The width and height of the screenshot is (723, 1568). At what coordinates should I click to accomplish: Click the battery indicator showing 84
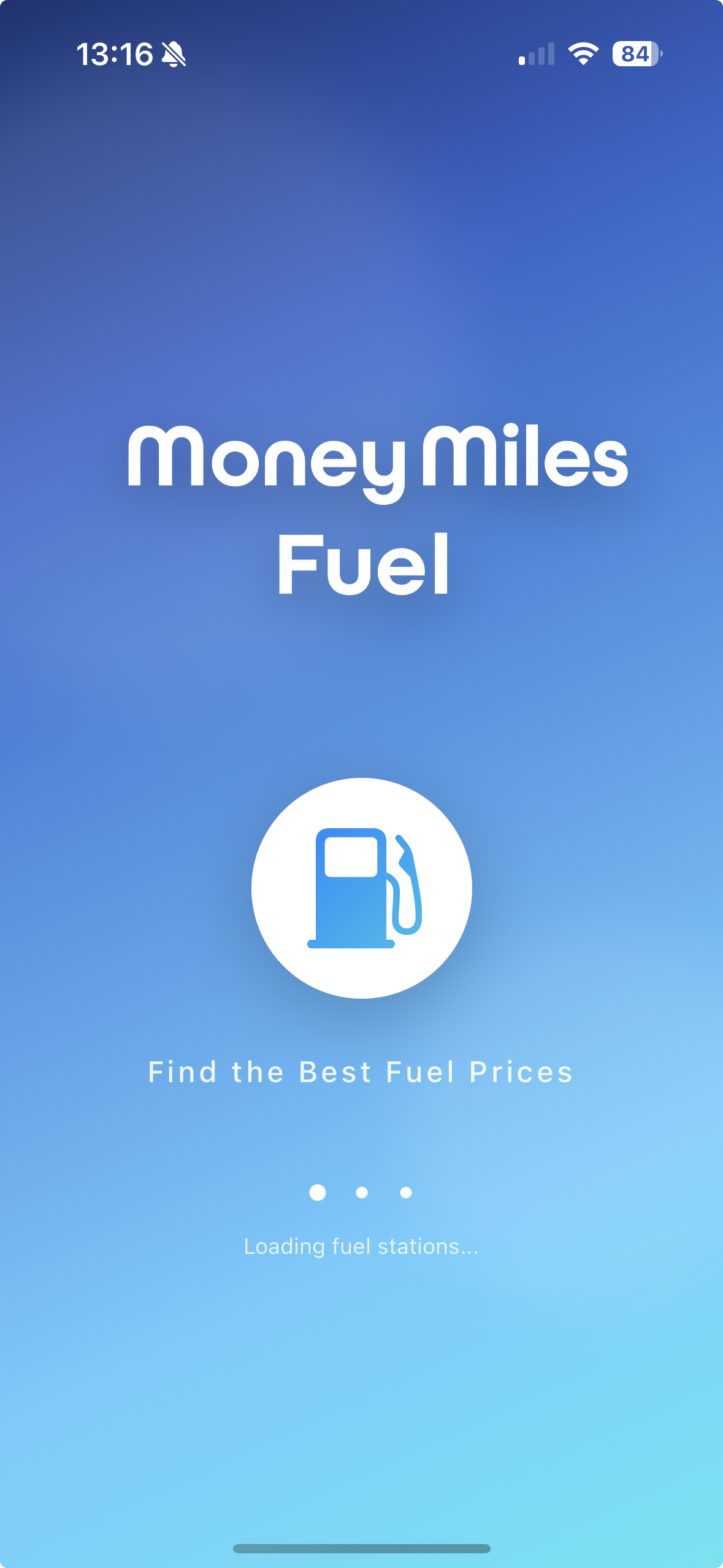(636, 54)
